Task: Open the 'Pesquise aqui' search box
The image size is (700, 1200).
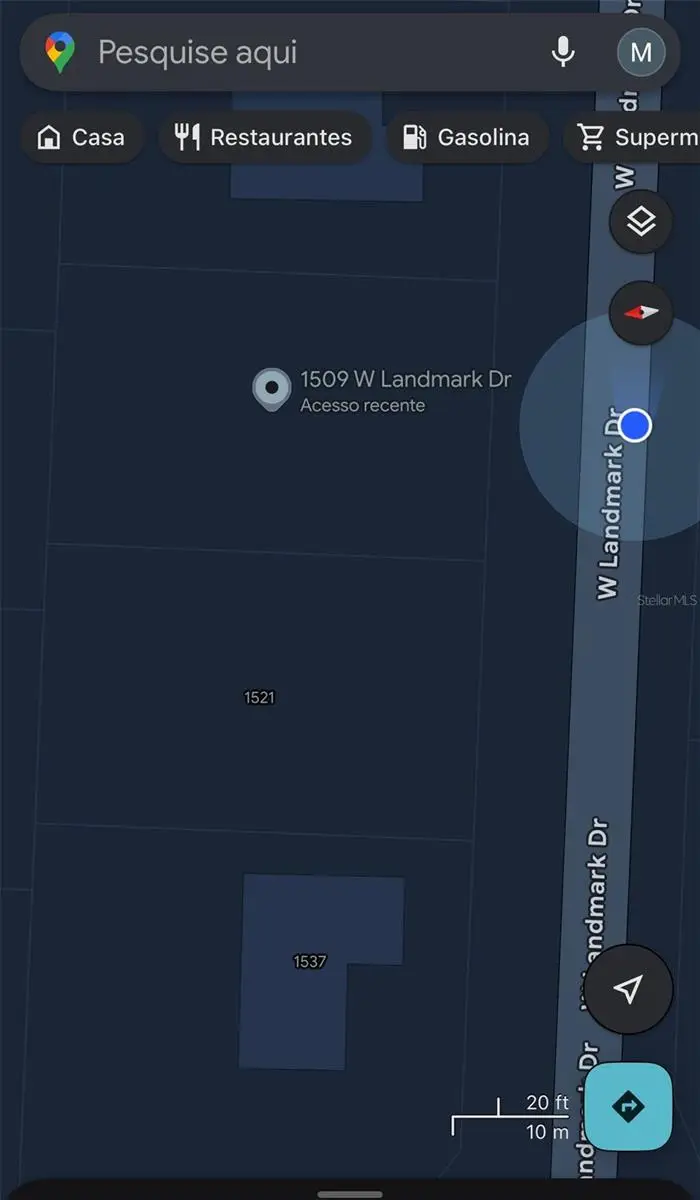Action: tap(300, 52)
